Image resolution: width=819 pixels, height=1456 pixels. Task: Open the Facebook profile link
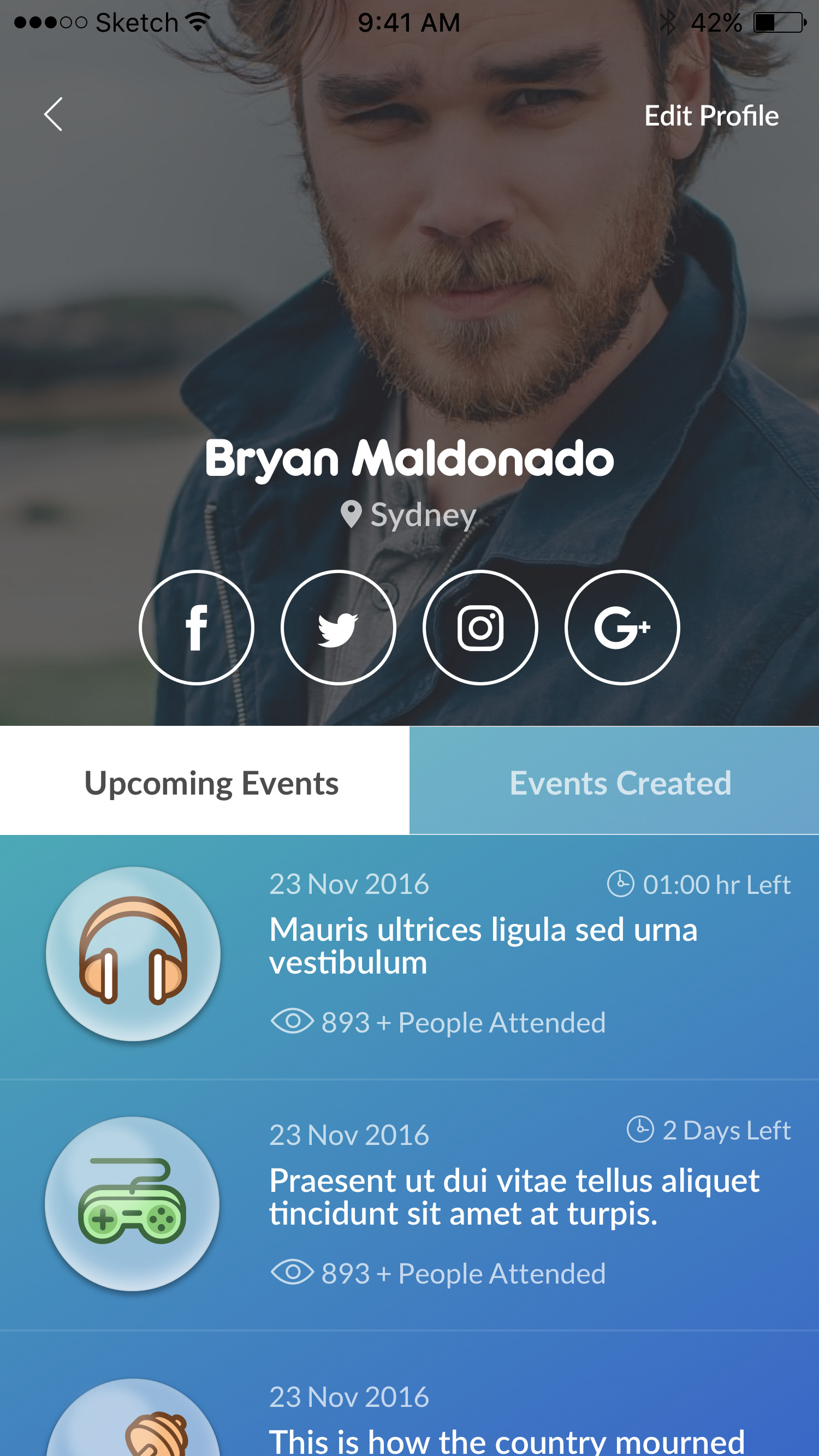[x=196, y=628]
